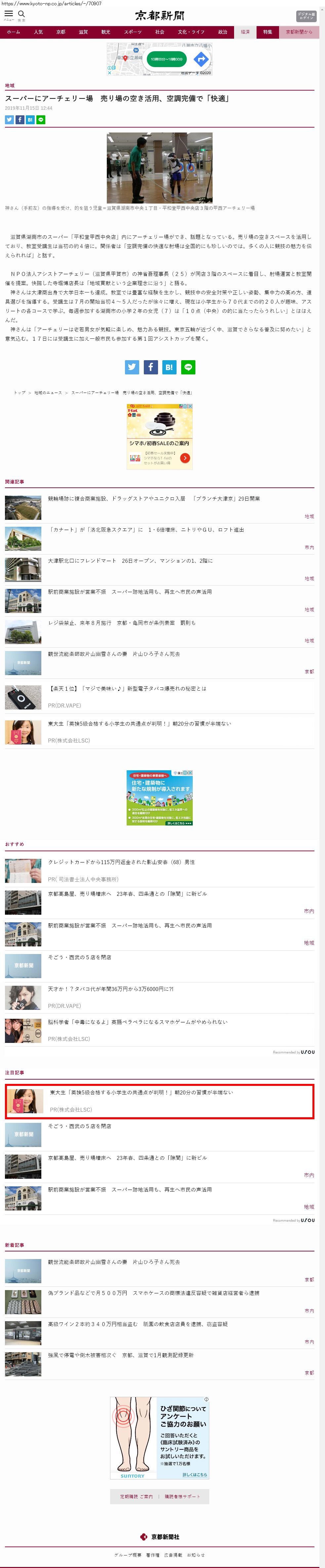This screenshot has height=1568, width=325.
Task: Share via large Facebook button after article
Action: point(150,367)
